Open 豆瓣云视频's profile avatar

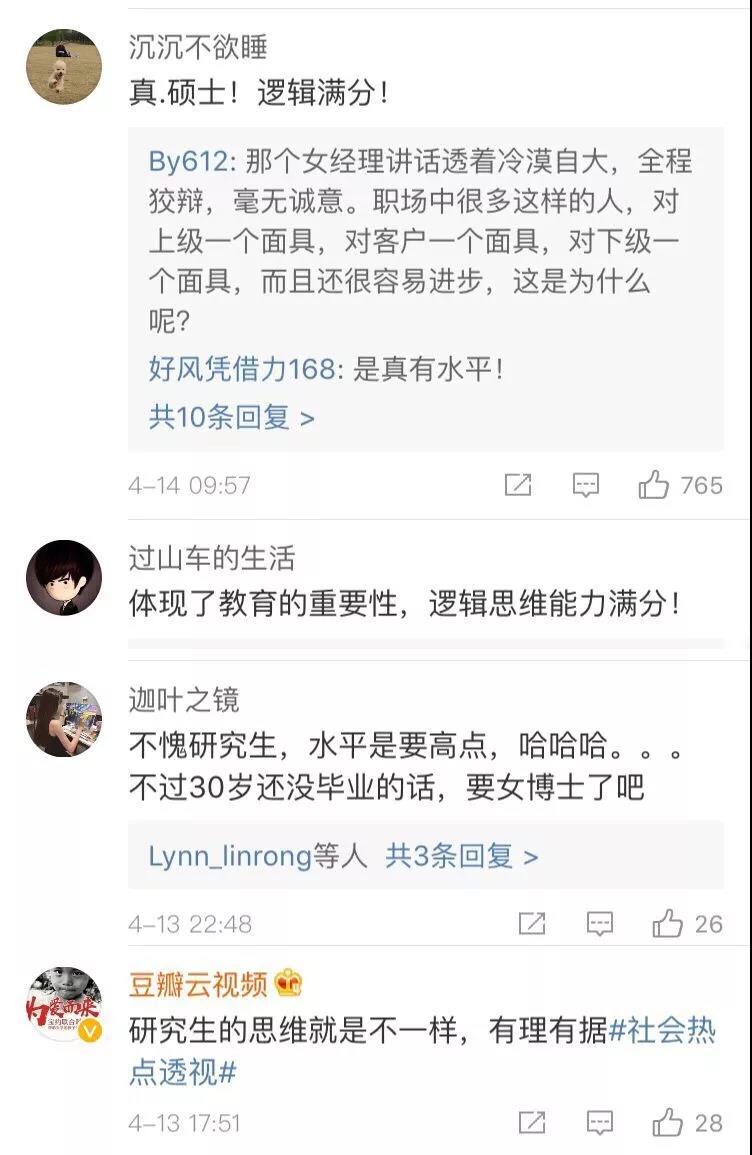[x=63, y=1004]
